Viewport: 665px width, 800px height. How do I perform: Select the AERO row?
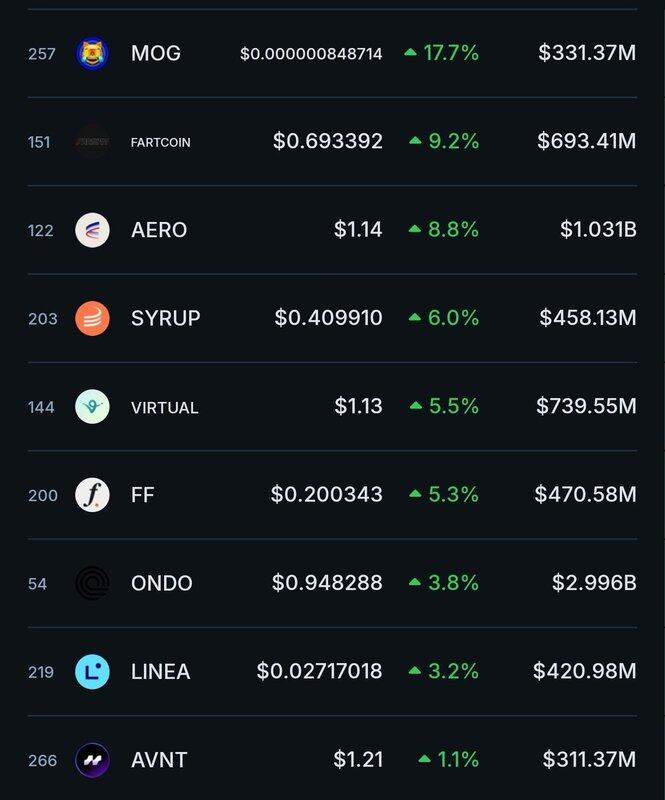coord(159,230)
